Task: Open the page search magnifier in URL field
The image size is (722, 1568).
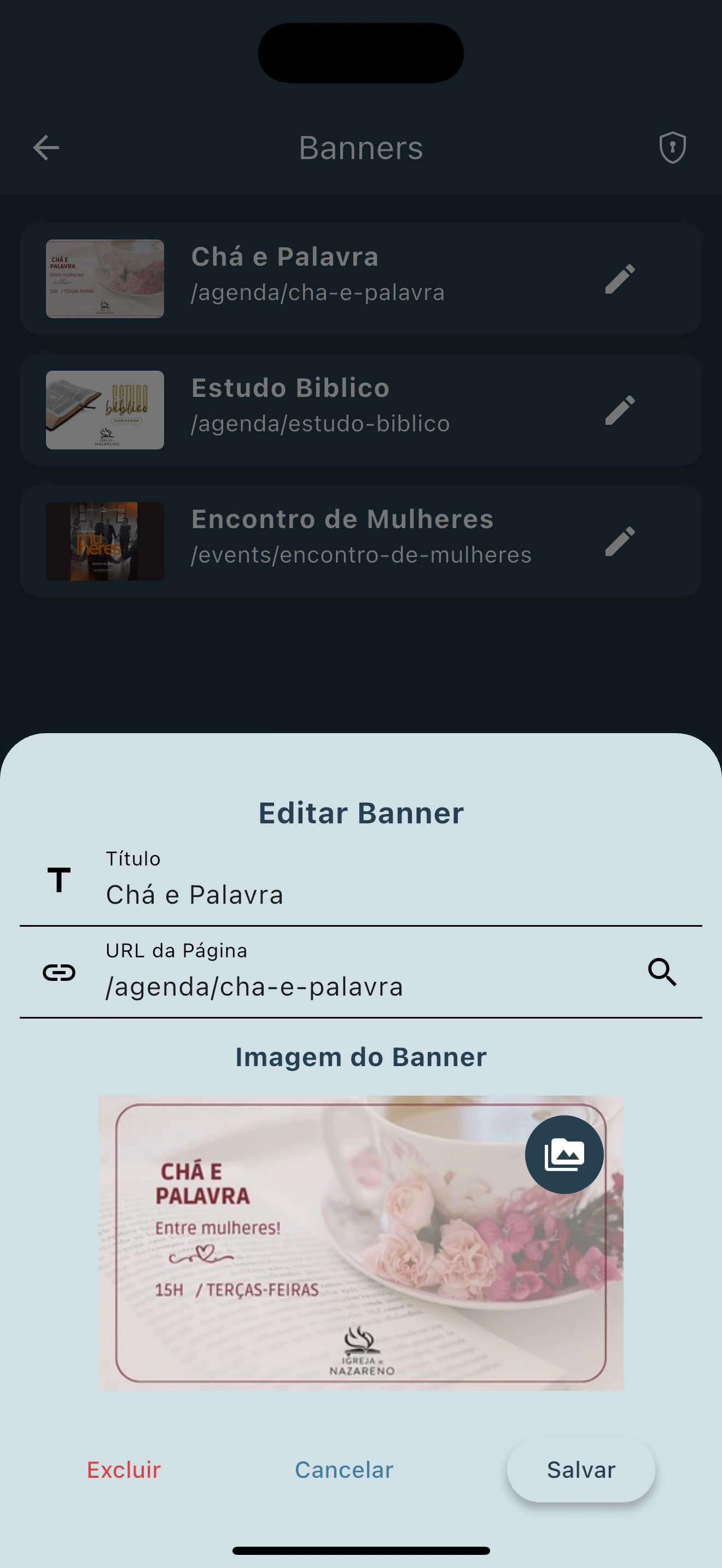Action: pyautogui.click(x=662, y=972)
